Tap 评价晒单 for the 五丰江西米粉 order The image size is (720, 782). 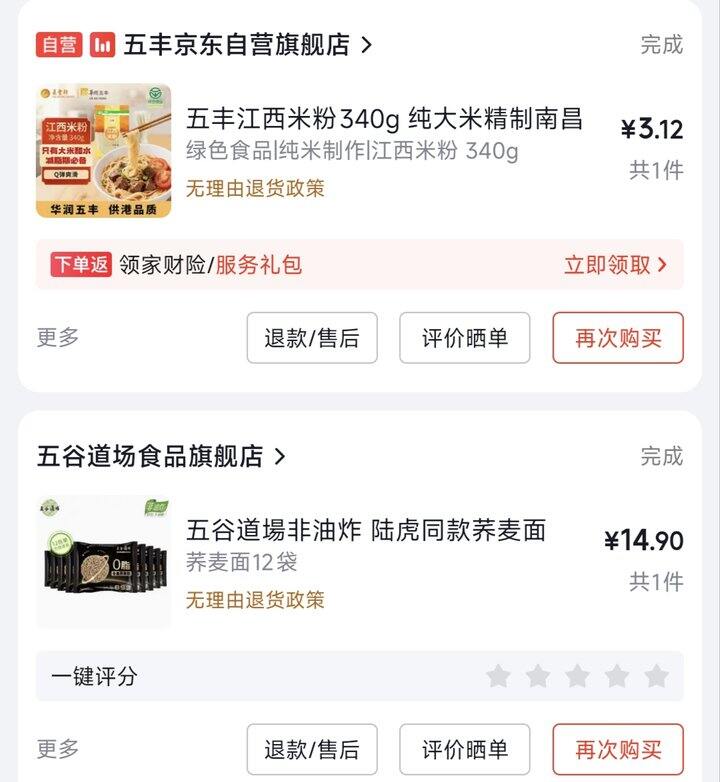click(465, 338)
